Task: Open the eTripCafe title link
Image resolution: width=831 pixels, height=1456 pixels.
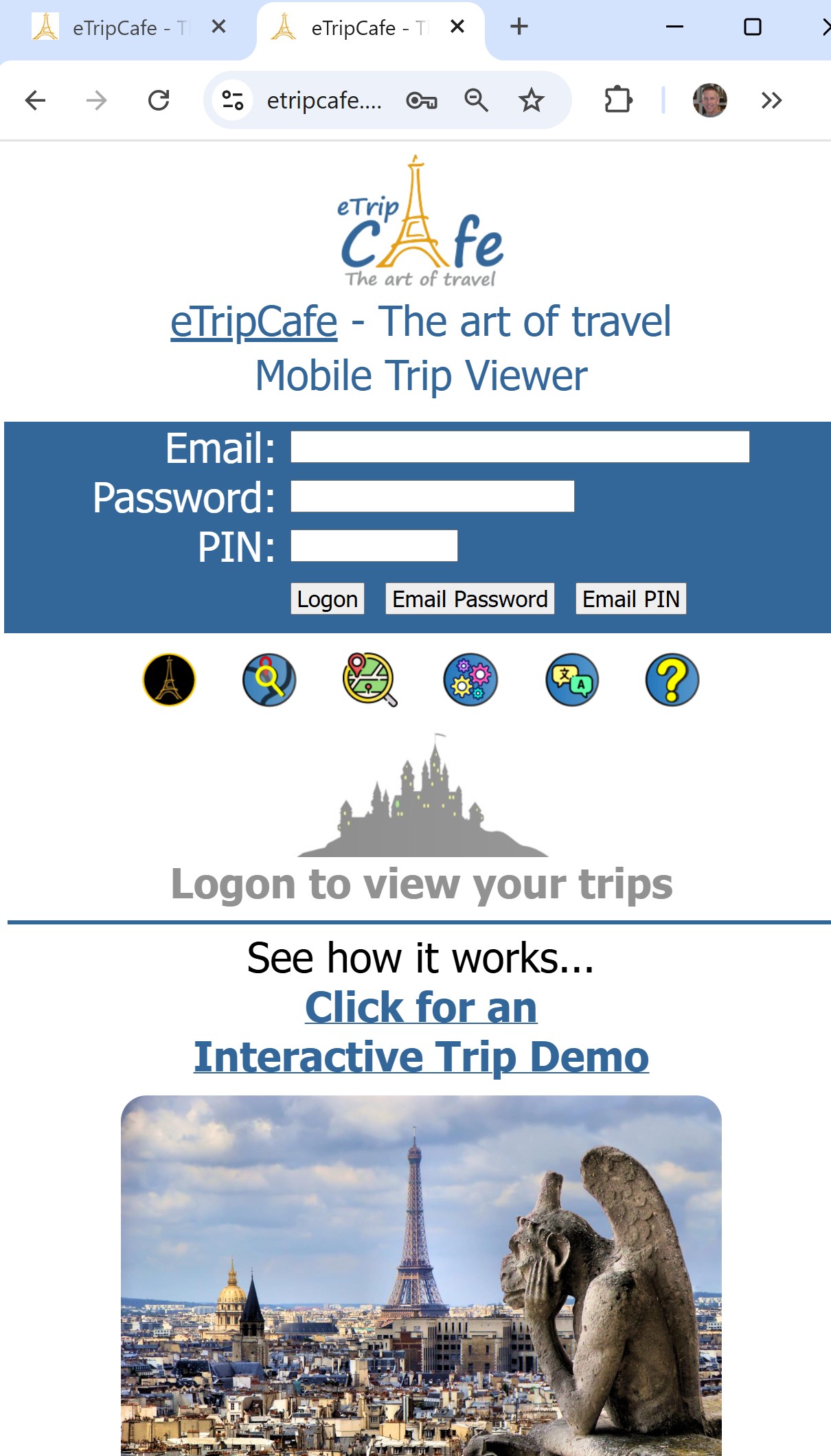Action: 254,321
